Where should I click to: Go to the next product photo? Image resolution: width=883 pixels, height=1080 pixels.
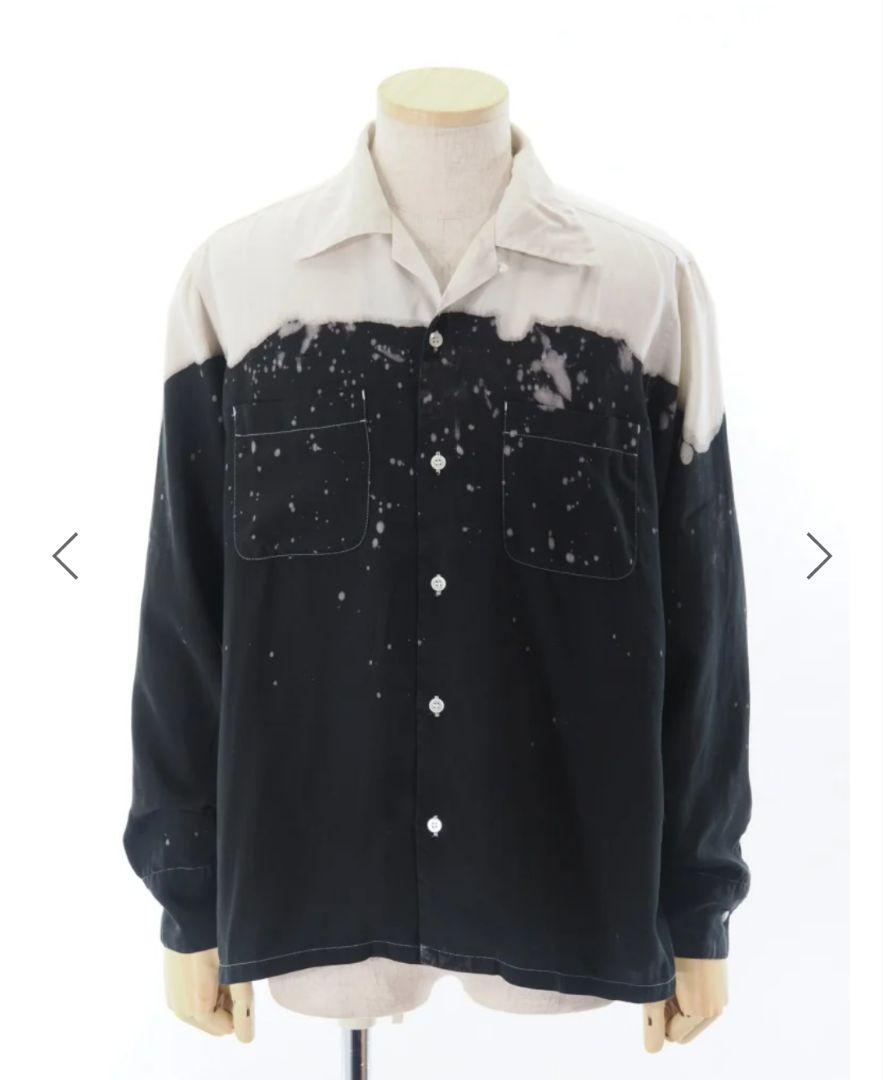pos(818,556)
